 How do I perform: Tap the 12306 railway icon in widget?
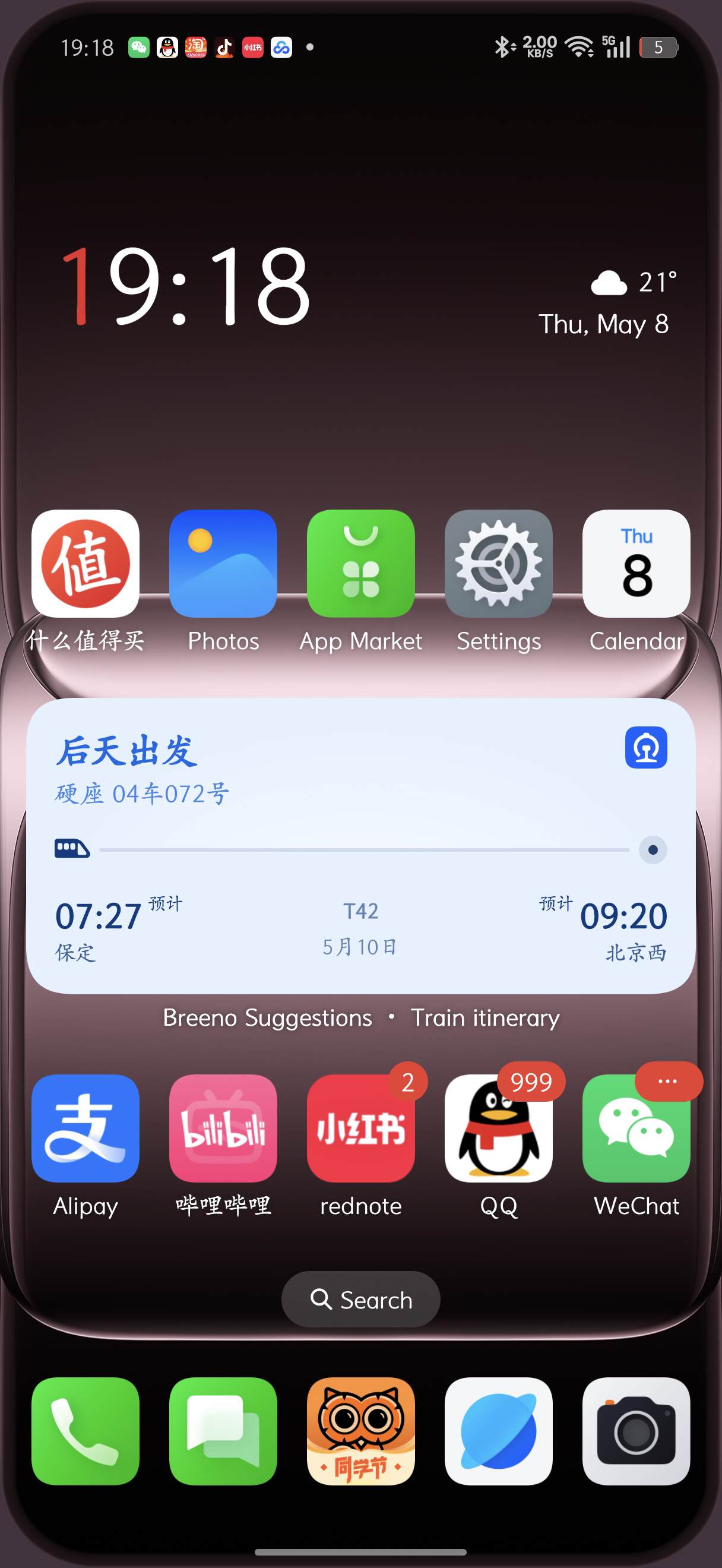coord(646,748)
